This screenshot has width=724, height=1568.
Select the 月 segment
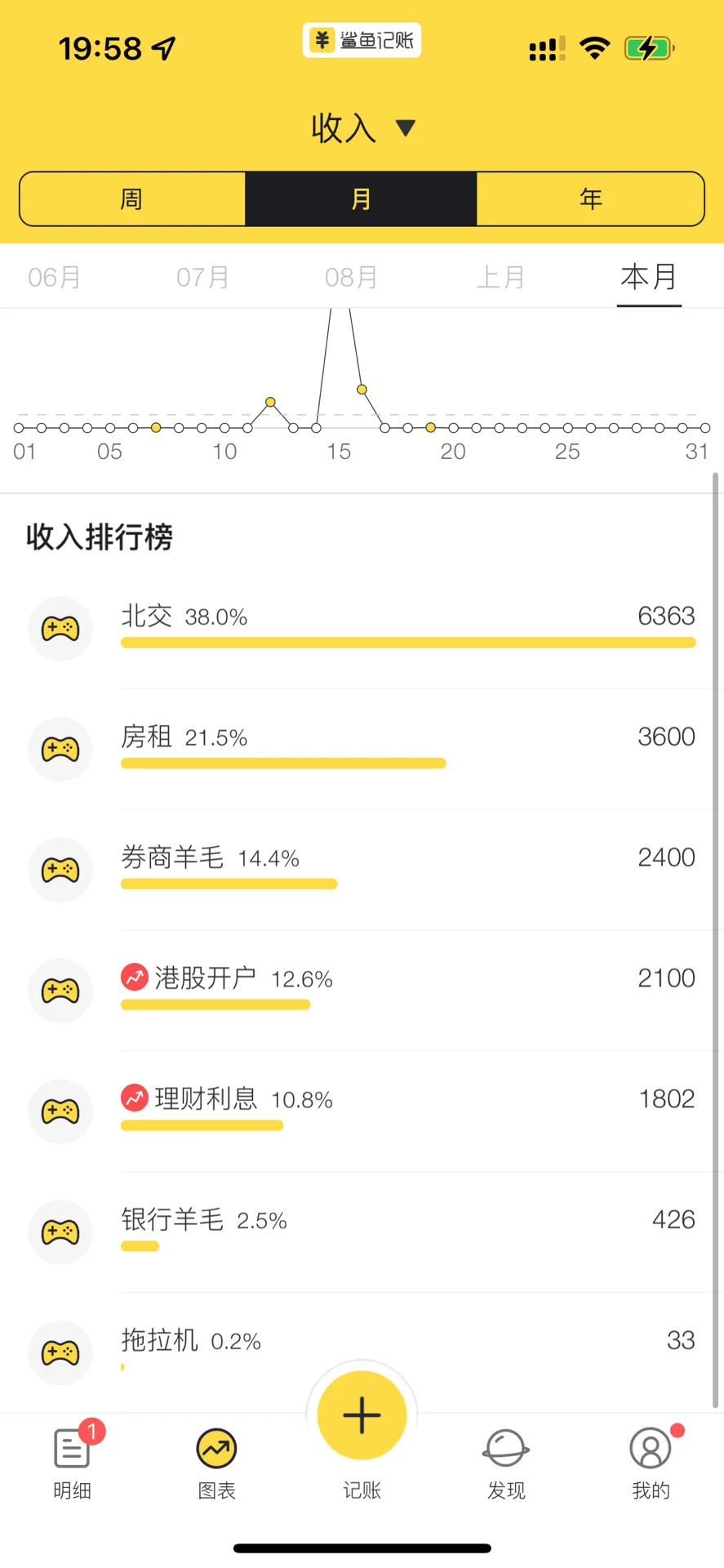(x=361, y=198)
